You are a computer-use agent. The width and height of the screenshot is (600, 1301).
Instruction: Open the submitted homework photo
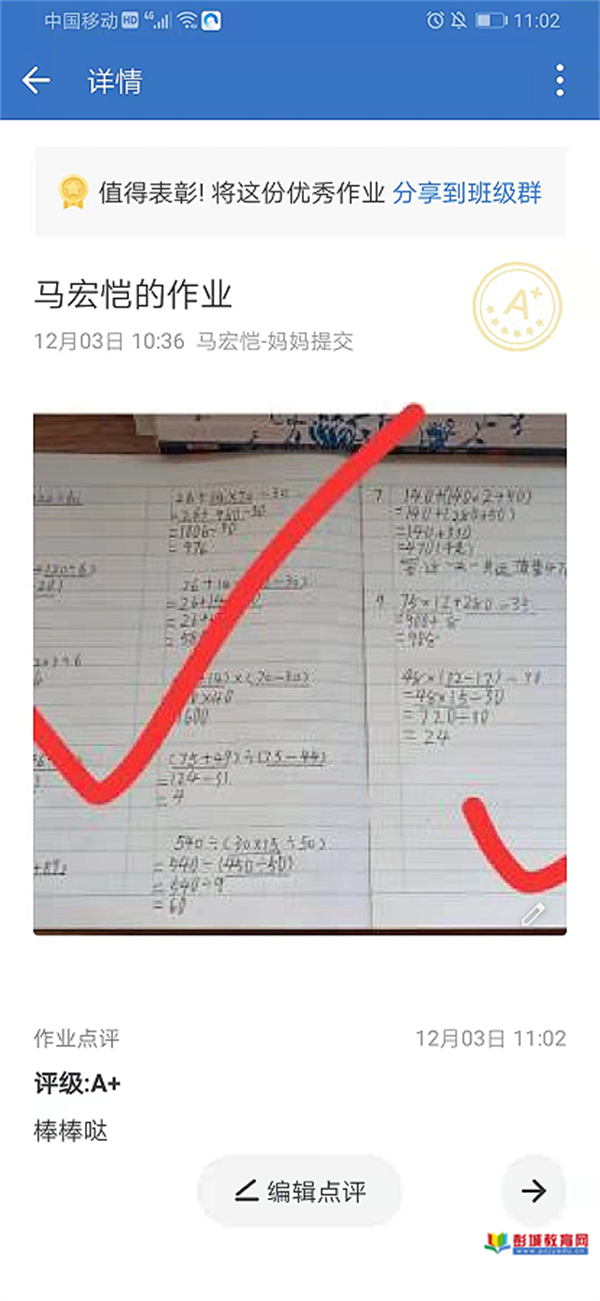coord(300,672)
